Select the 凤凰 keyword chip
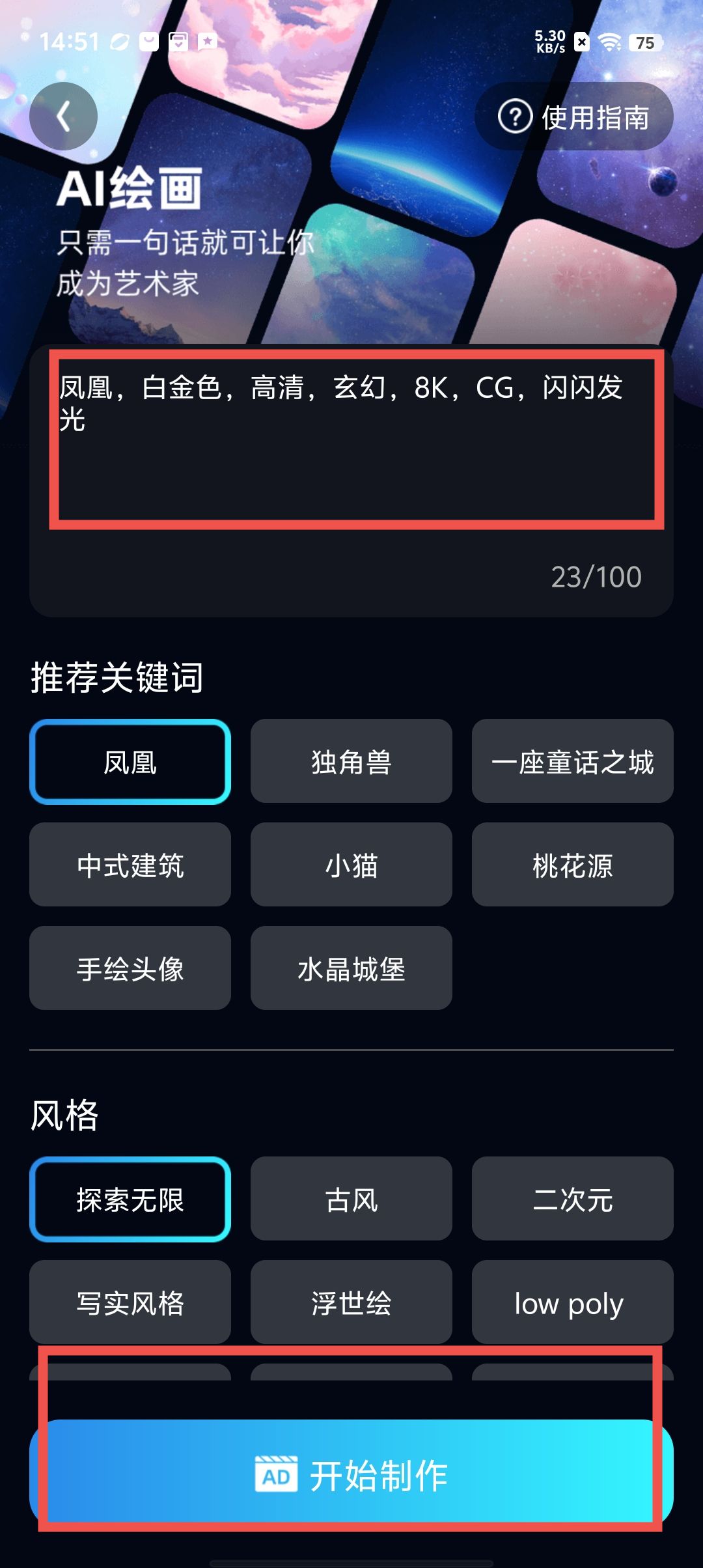Screen dimensions: 703x1568 (x=130, y=762)
